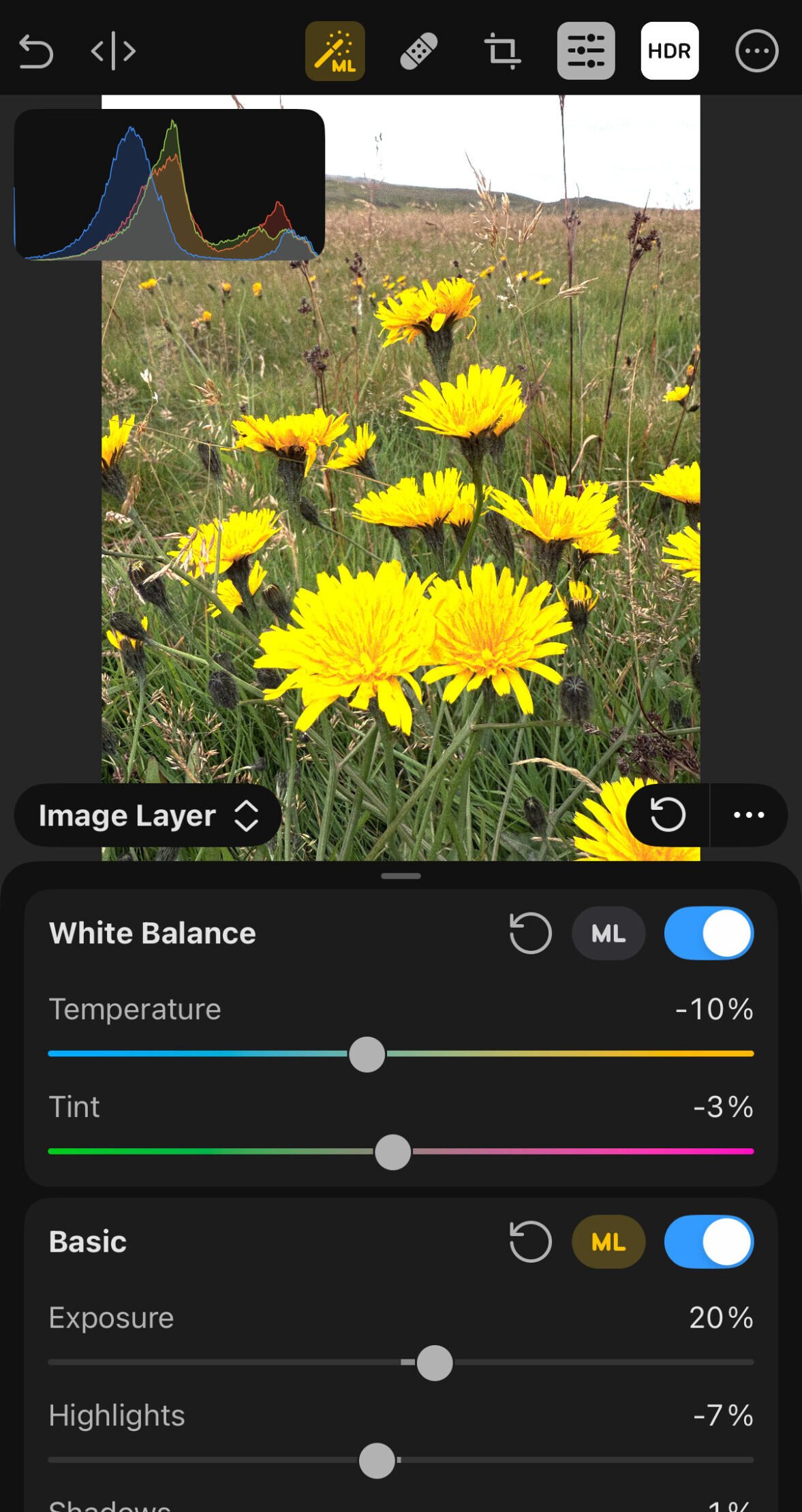Show the split before/after comparison
The image size is (802, 1512).
(113, 51)
